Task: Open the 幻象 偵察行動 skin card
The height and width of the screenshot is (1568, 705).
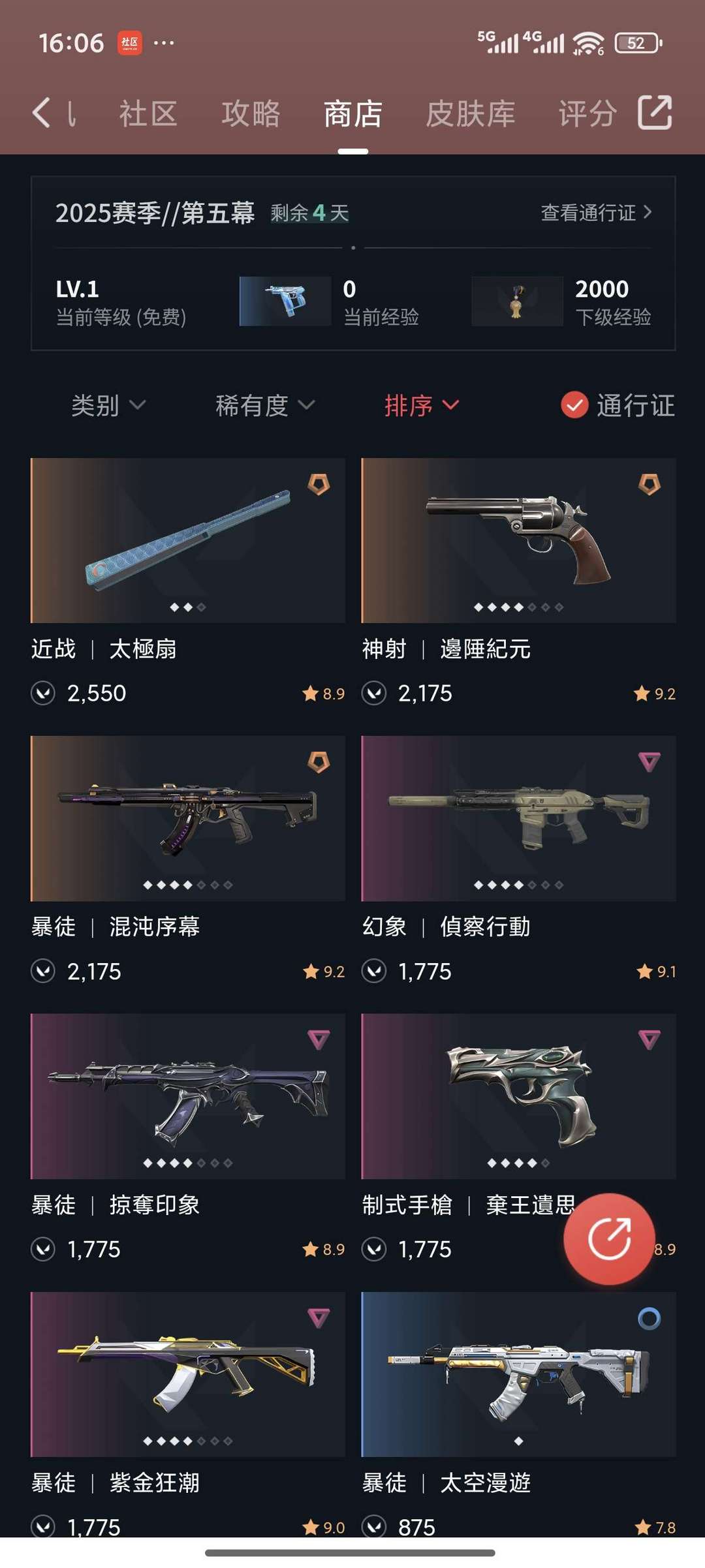Action: click(x=518, y=818)
